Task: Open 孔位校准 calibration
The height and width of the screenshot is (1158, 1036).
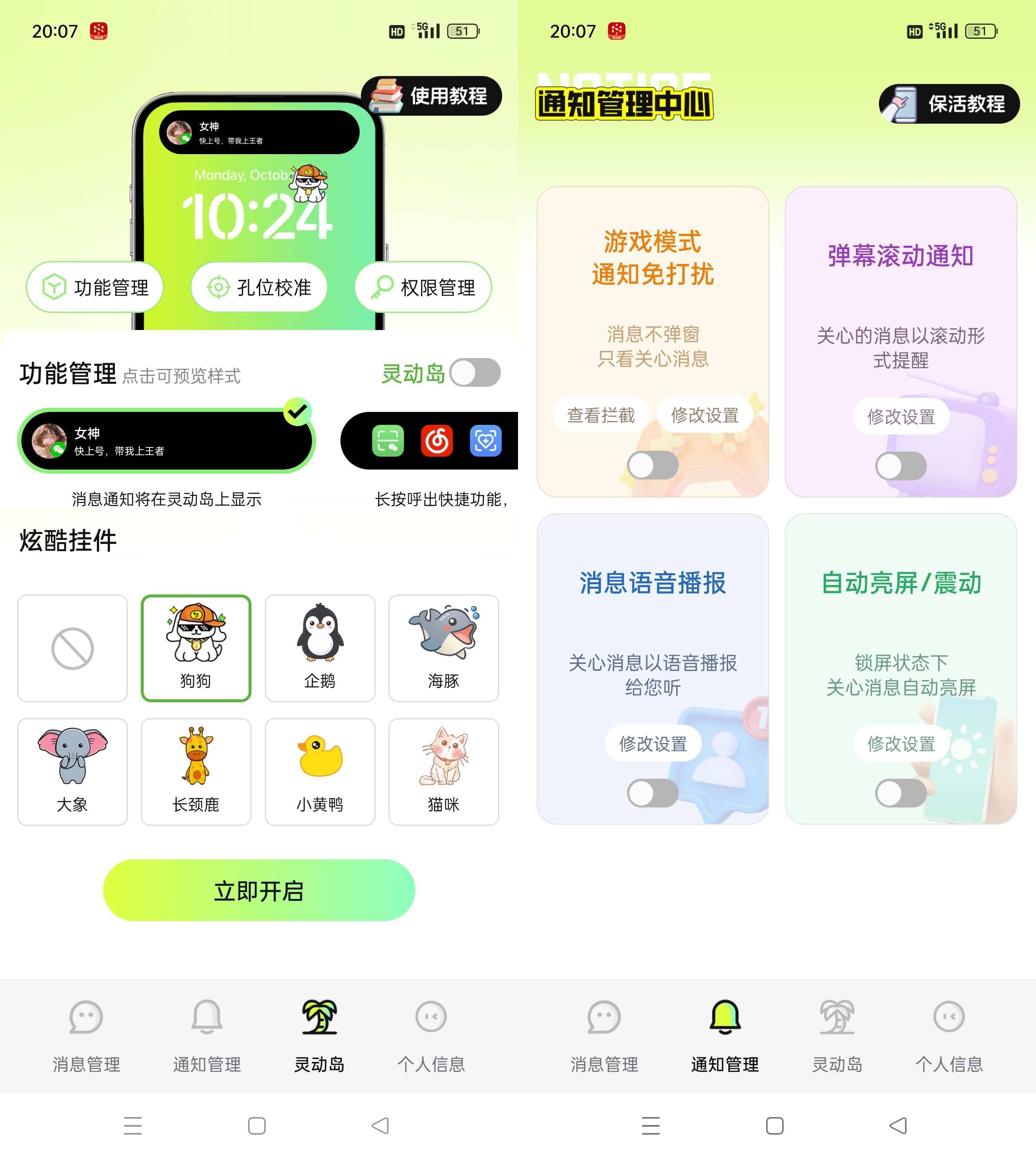Action: pos(259,287)
